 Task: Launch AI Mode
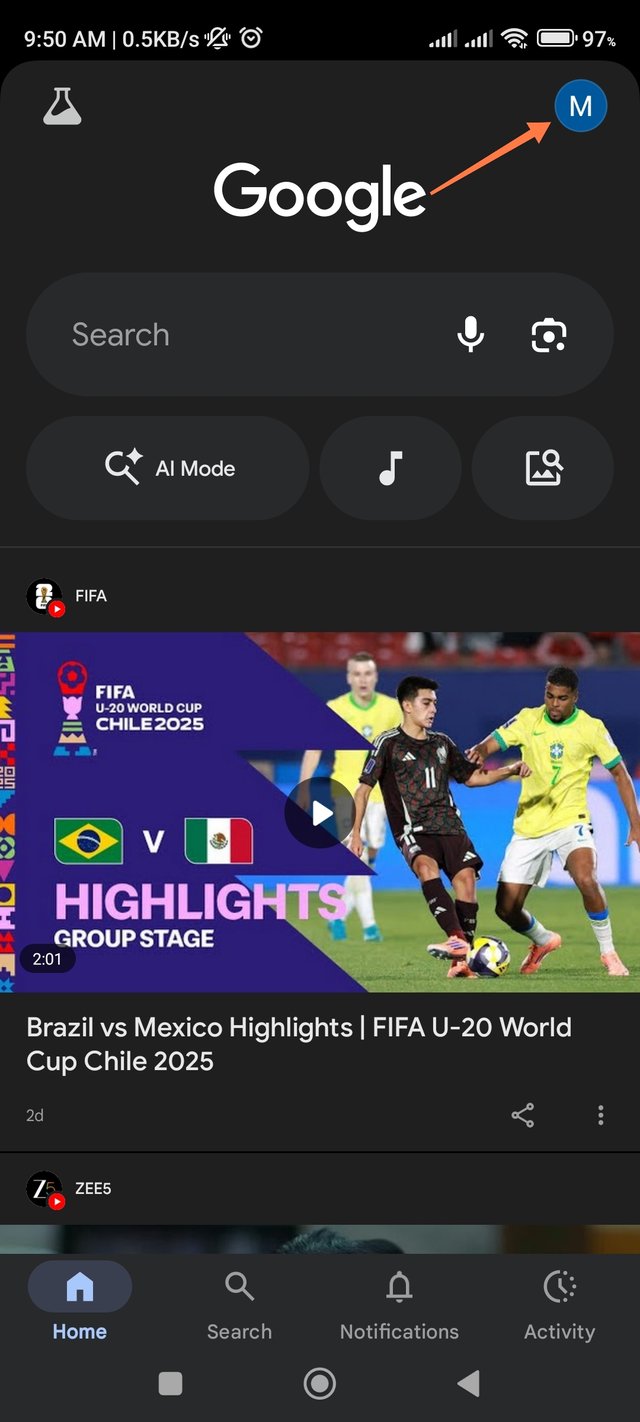168,468
